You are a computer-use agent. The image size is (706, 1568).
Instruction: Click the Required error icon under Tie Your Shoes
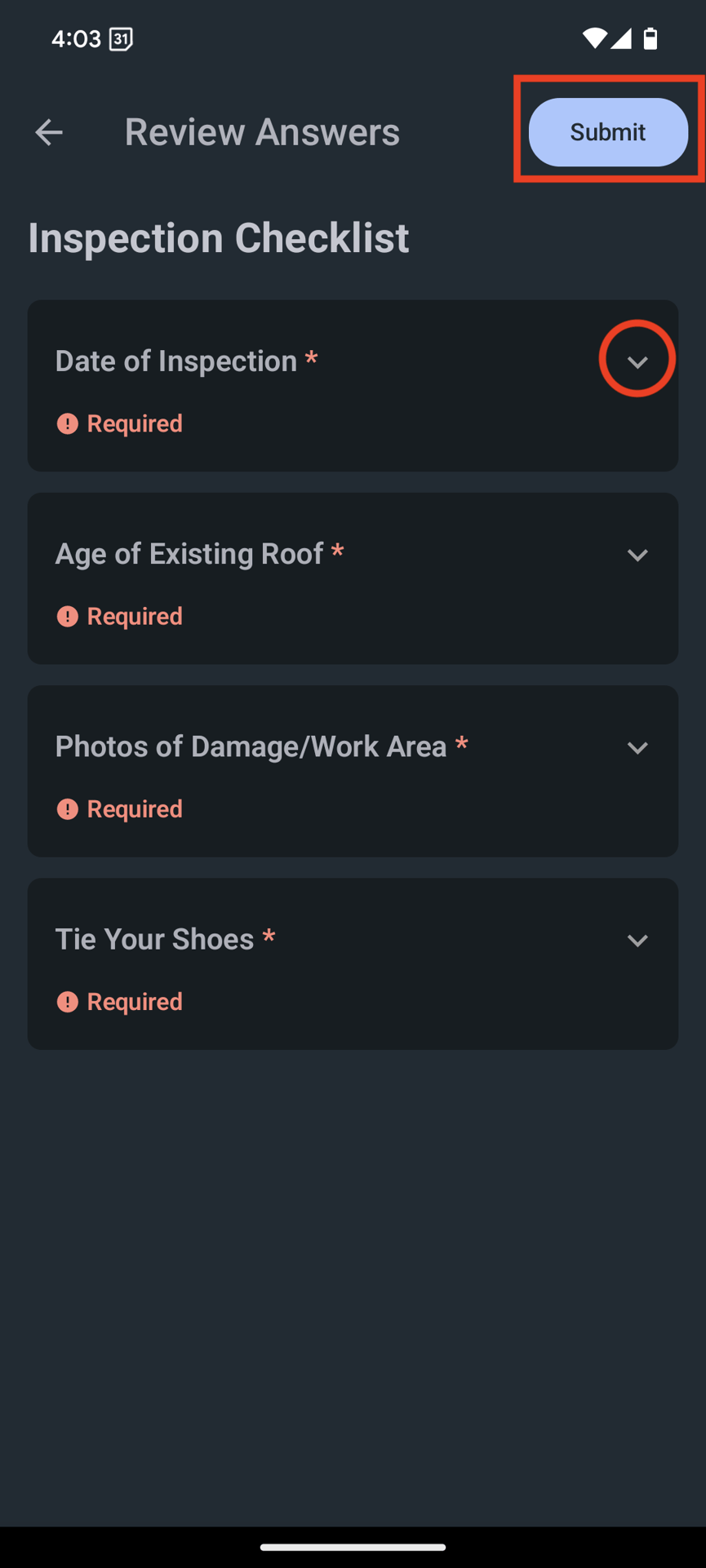tap(68, 1001)
